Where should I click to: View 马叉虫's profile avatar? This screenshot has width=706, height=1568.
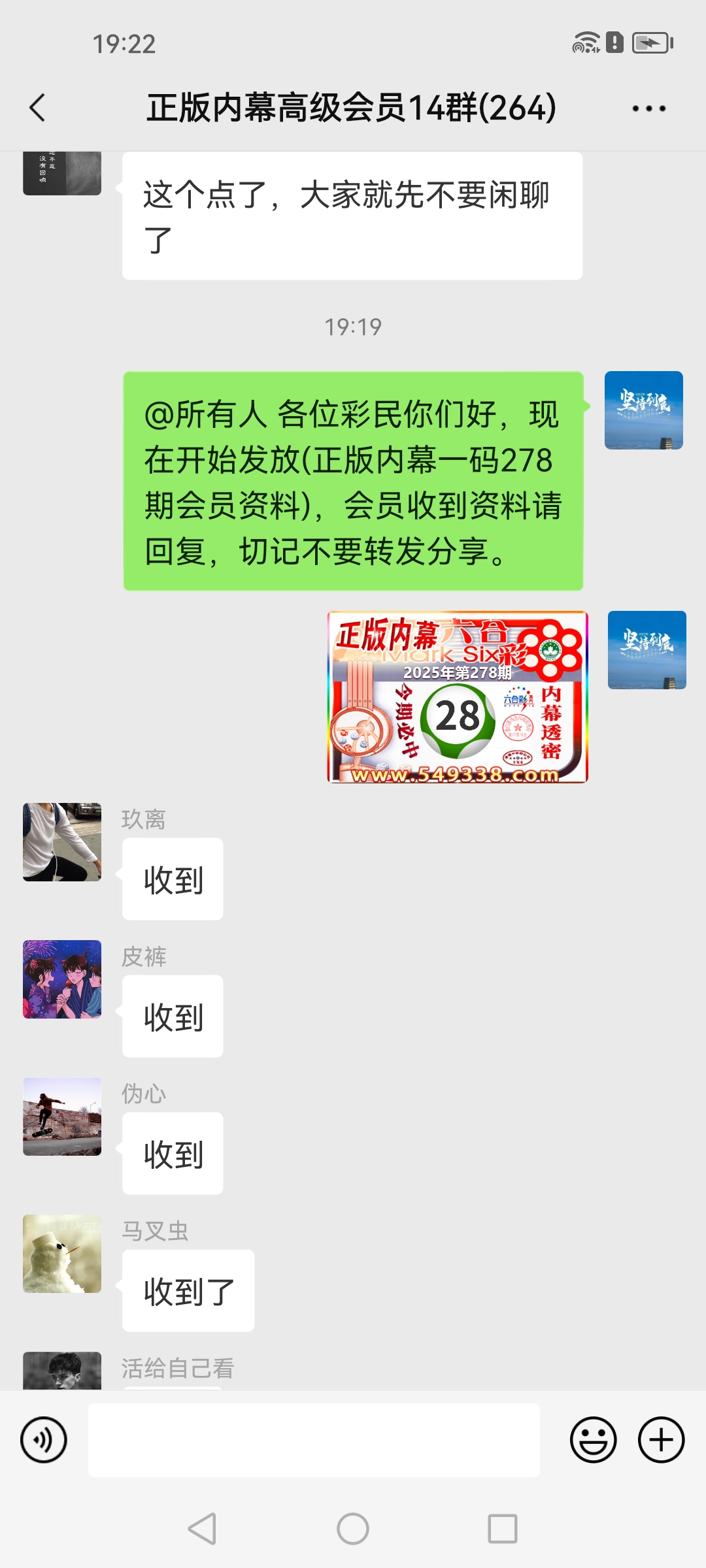[x=62, y=1254]
